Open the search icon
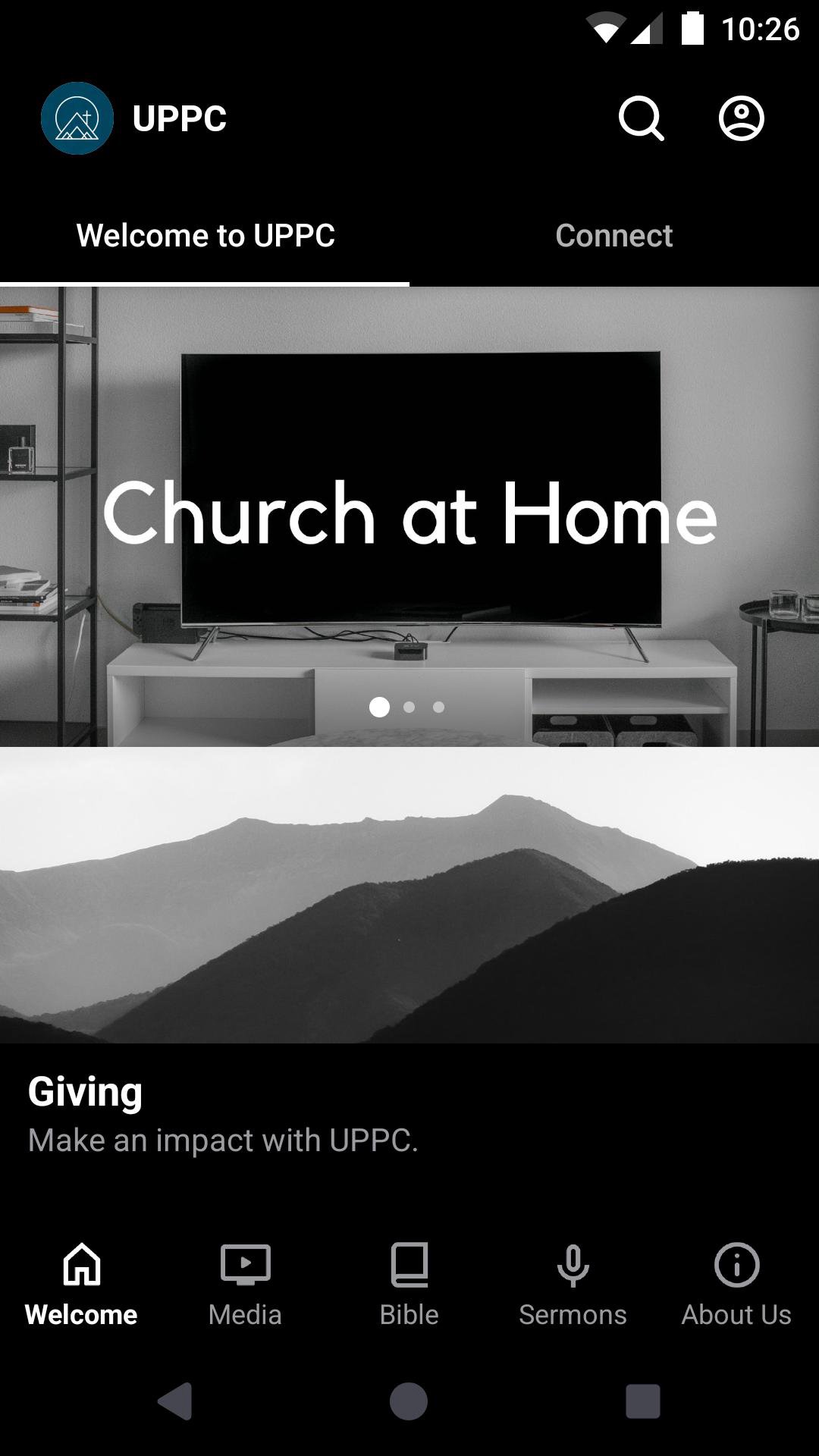Screen dimensions: 819x1456 [x=641, y=118]
